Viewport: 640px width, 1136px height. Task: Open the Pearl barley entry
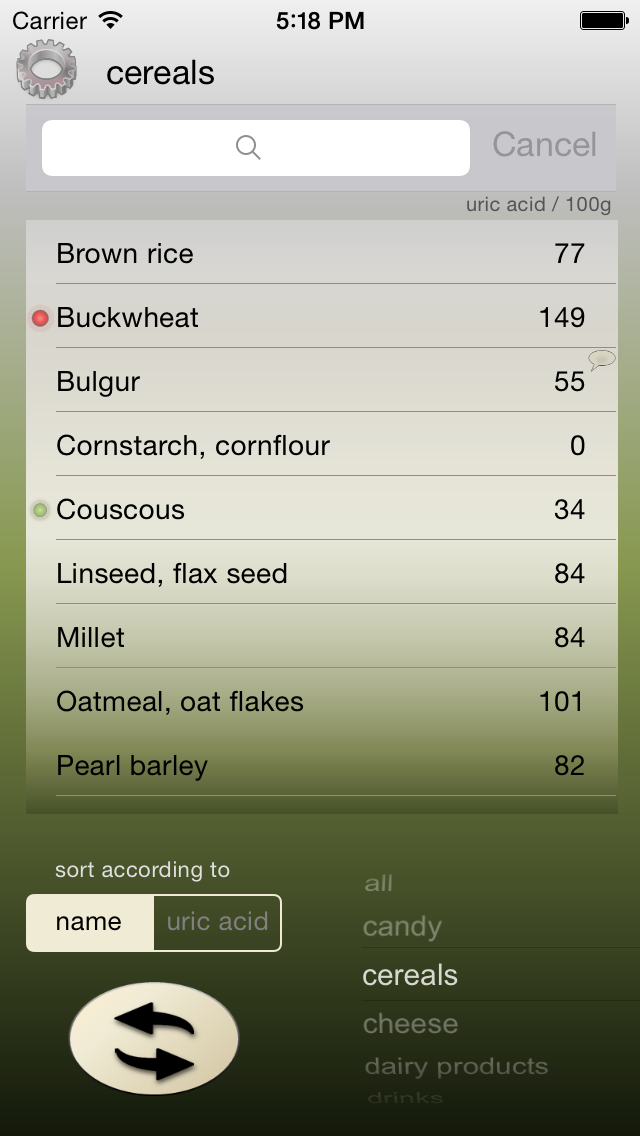(x=322, y=765)
